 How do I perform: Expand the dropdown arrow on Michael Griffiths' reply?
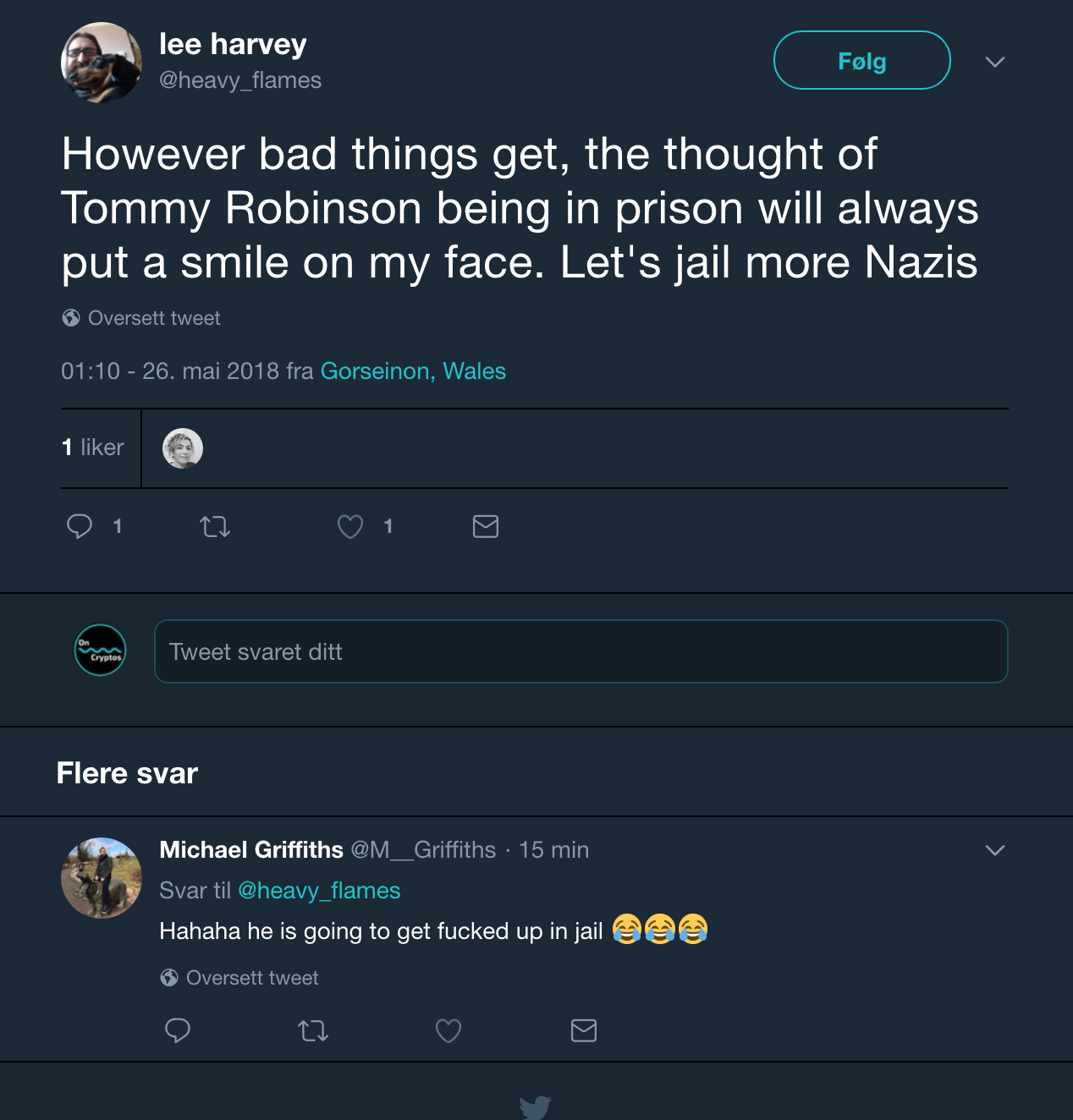tap(995, 850)
